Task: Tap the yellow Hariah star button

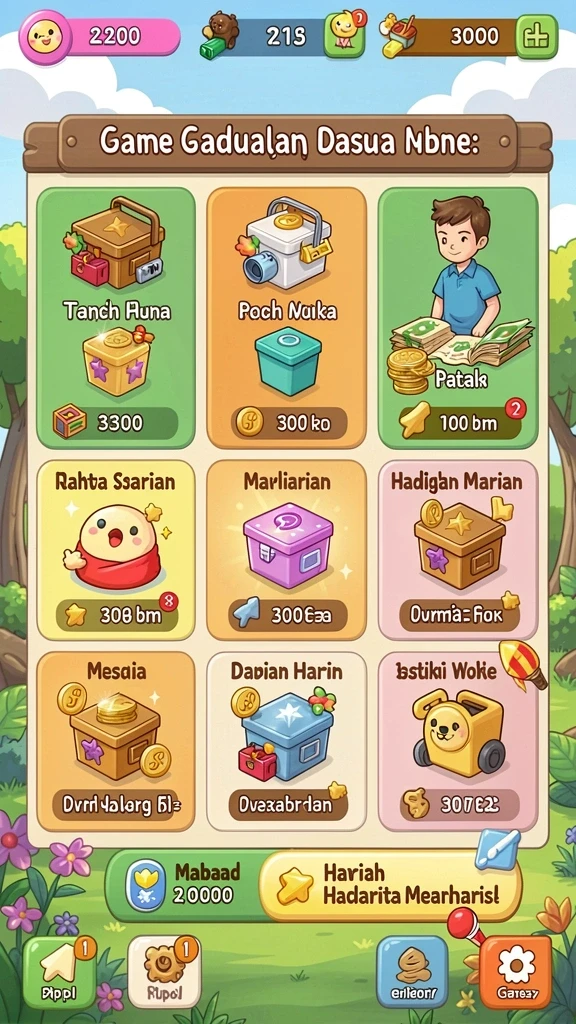Action: pos(391,885)
